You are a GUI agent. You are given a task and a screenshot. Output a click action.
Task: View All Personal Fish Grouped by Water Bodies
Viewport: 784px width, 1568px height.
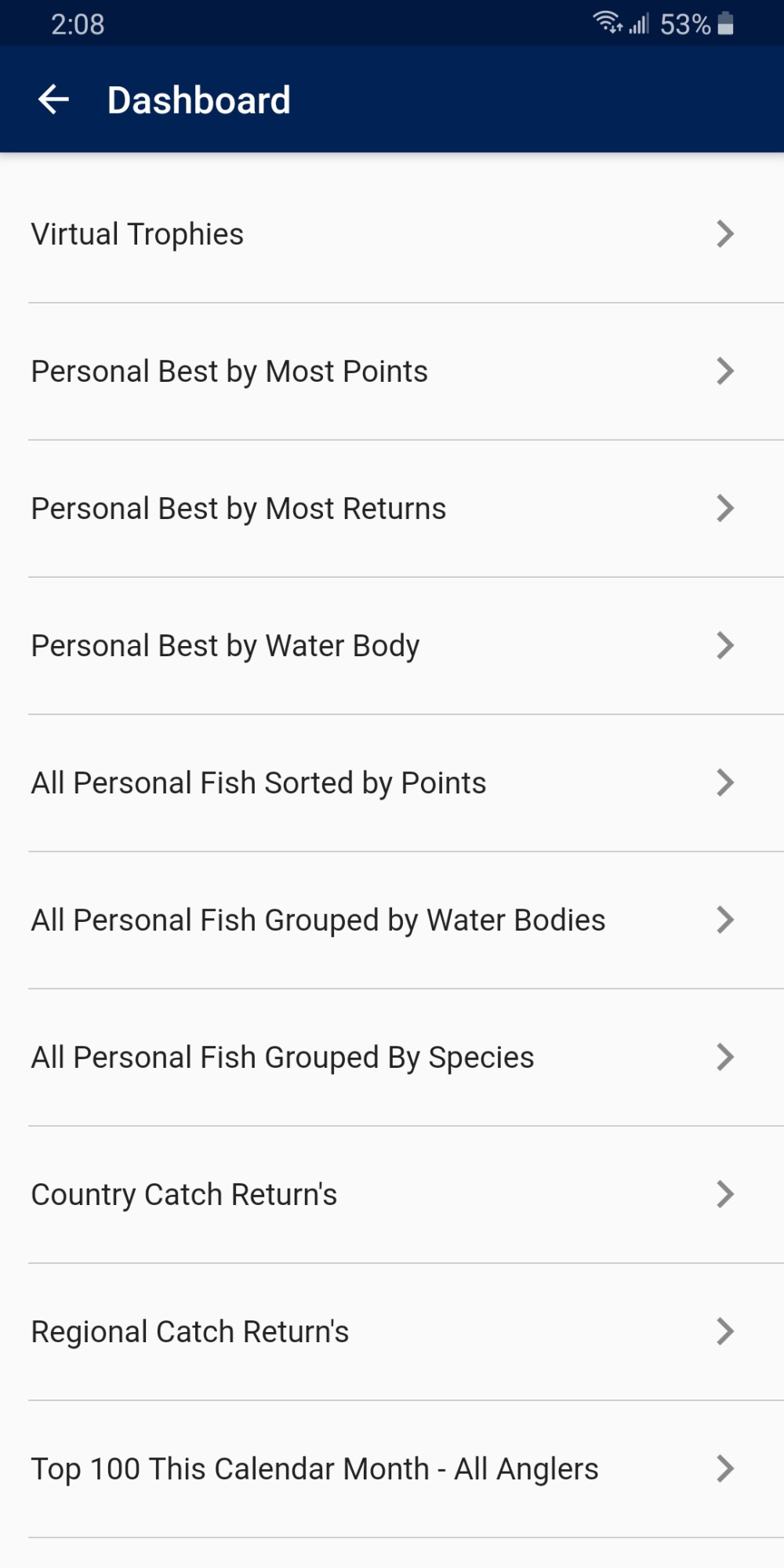pyautogui.click(x=392, y=920)
